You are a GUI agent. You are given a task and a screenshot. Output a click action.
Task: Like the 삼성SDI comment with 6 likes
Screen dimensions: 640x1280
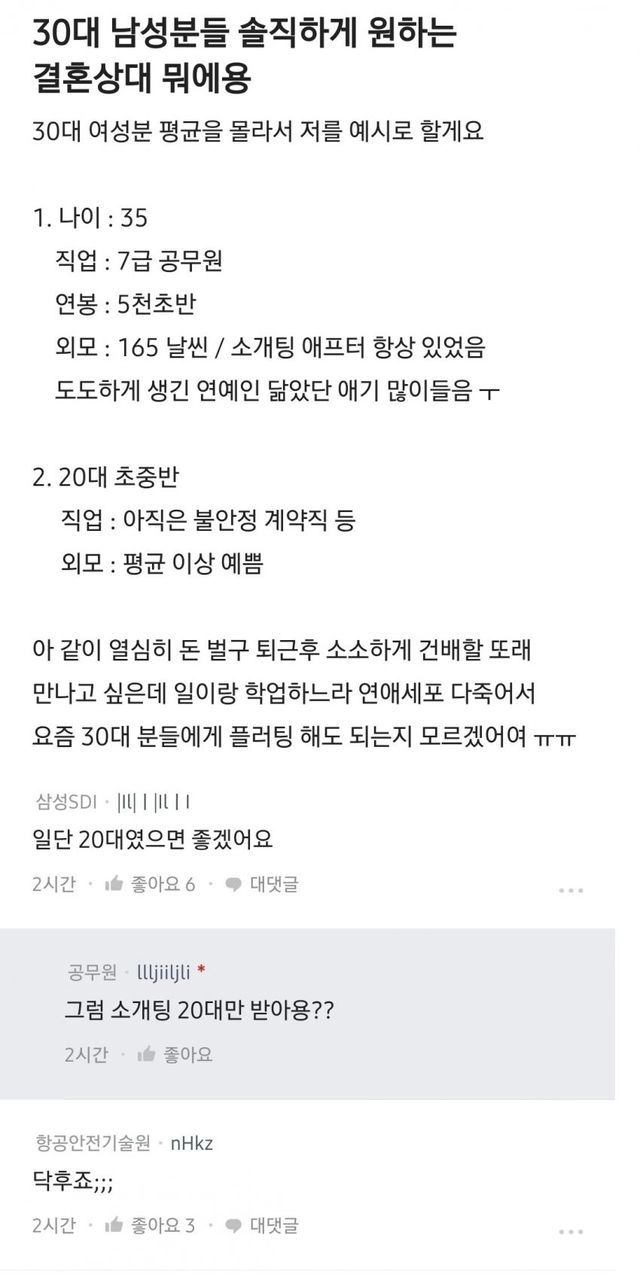click(x=150, y=884)
